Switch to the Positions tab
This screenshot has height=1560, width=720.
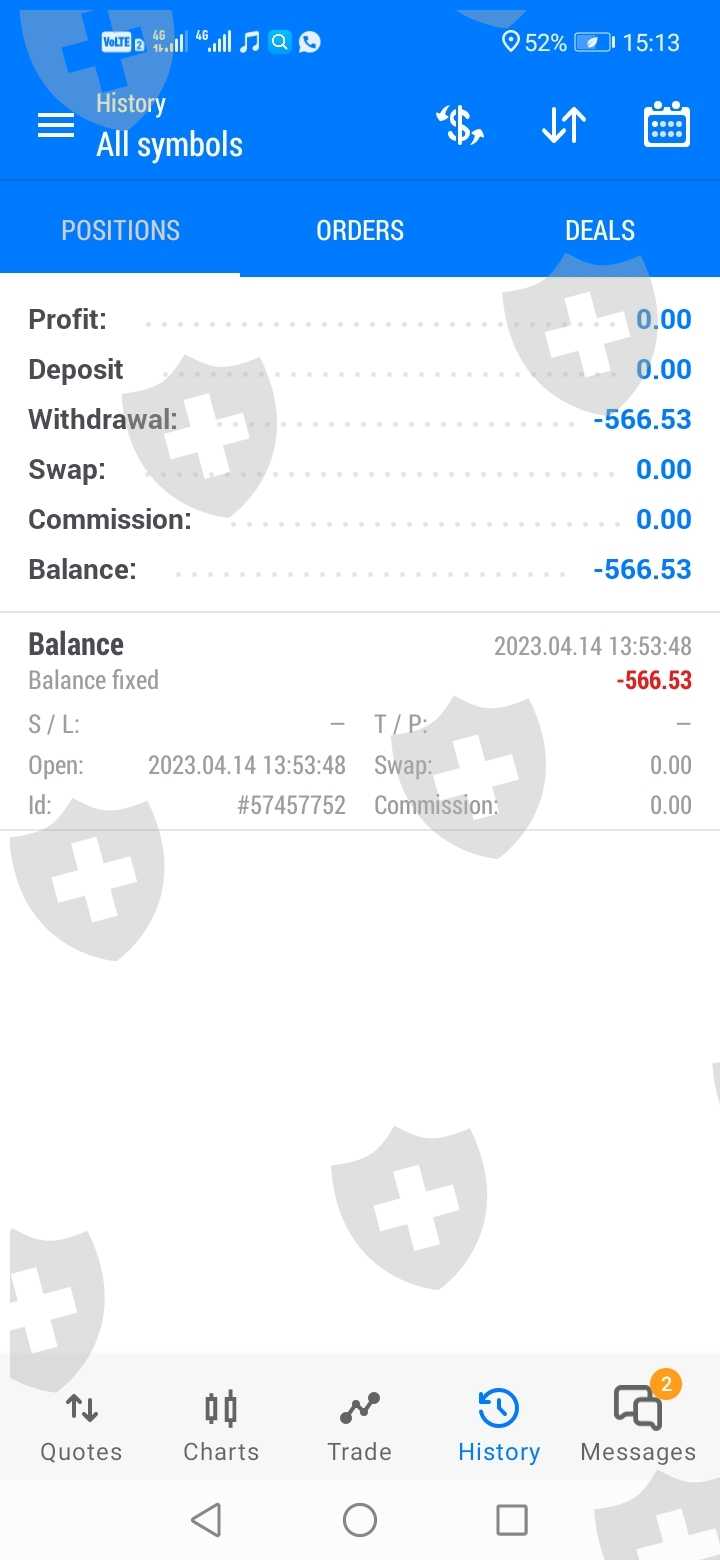tap(120, 230)
